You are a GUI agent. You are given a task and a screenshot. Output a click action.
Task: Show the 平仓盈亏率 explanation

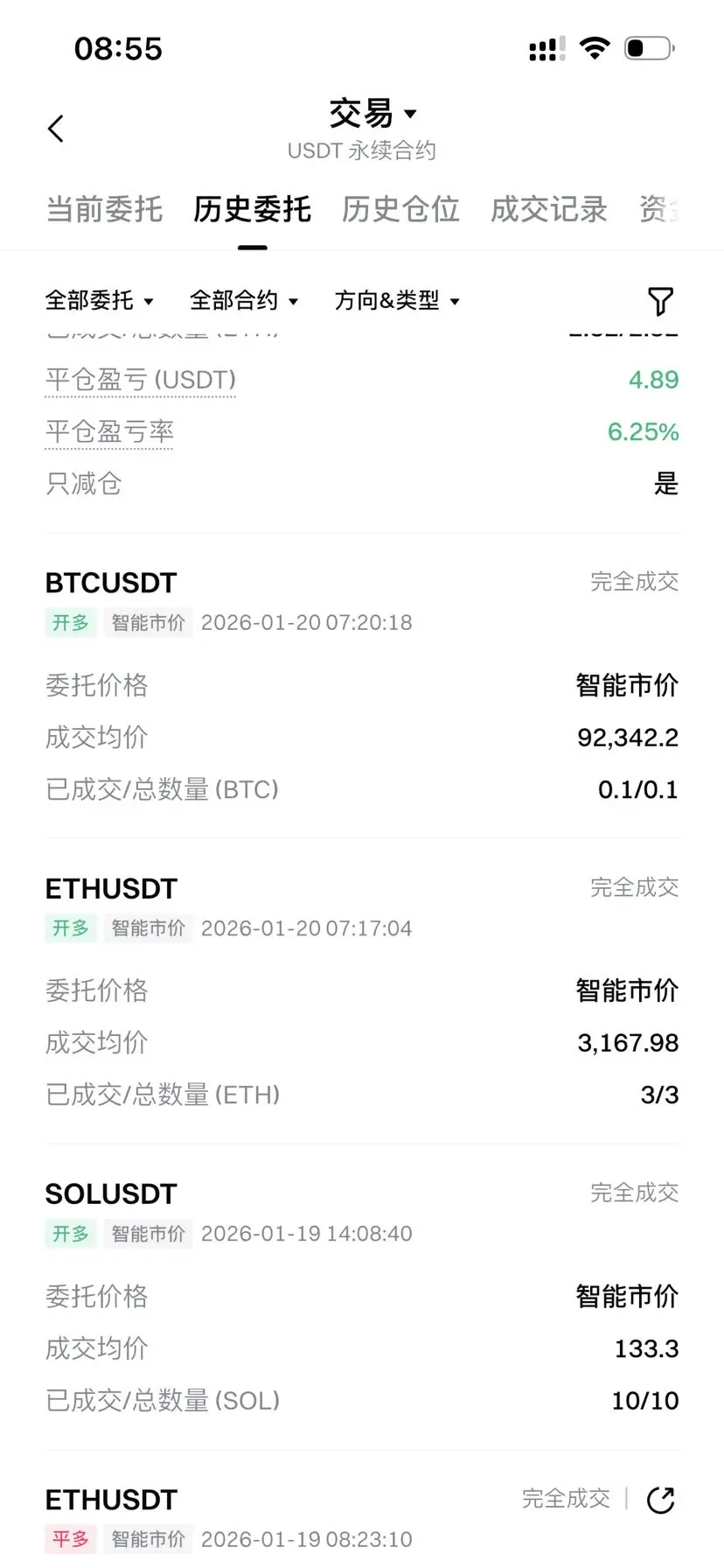109,432
